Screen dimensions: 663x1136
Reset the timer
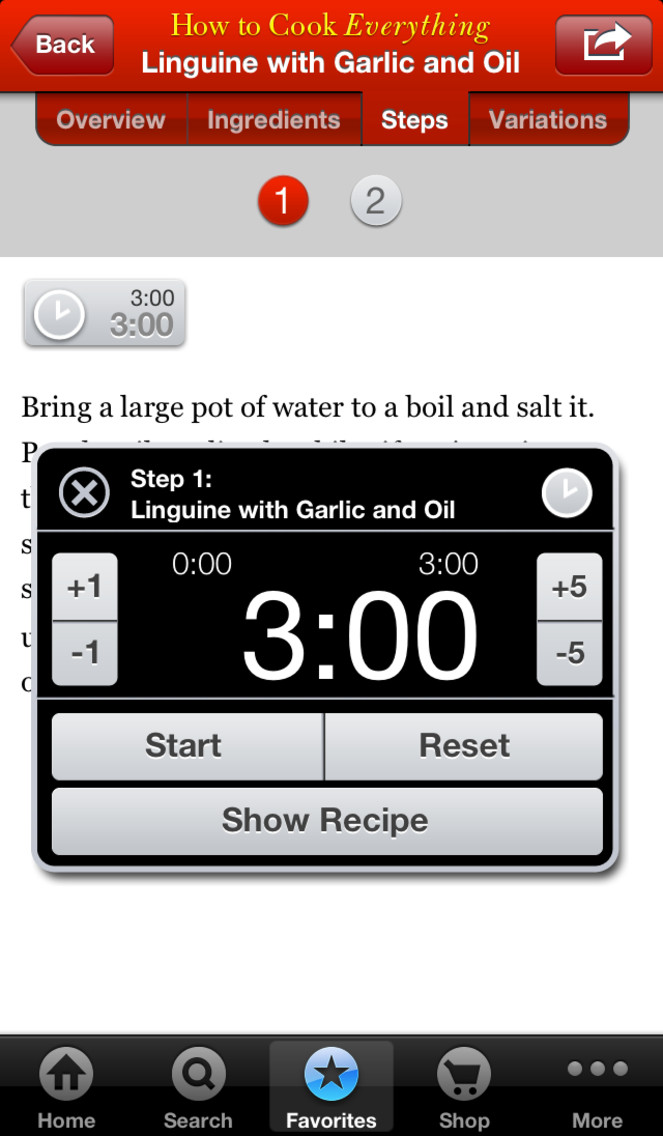[x=464, y=746]
